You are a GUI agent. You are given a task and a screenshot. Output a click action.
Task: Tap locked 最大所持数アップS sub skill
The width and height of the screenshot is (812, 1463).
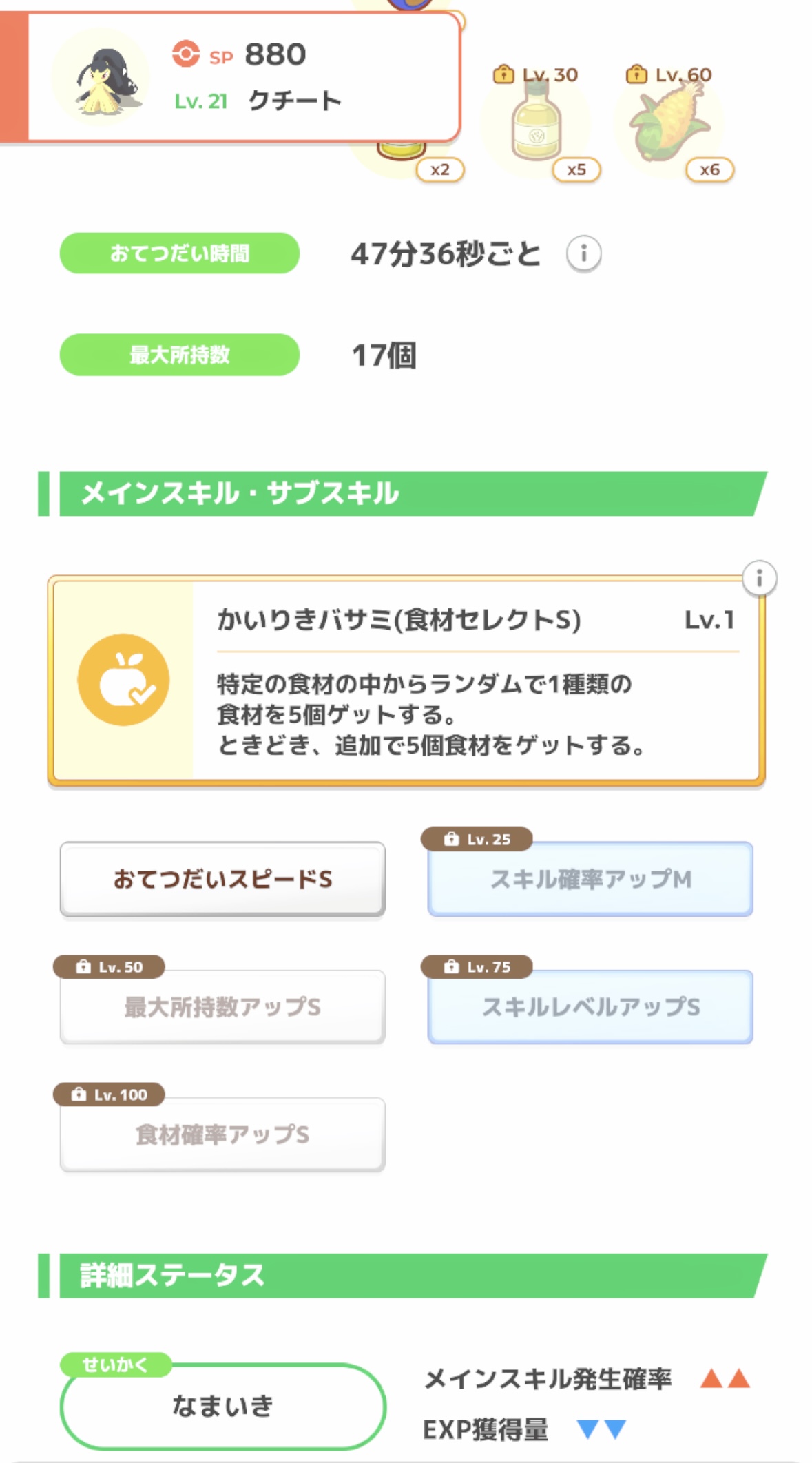pos(222,1006)
